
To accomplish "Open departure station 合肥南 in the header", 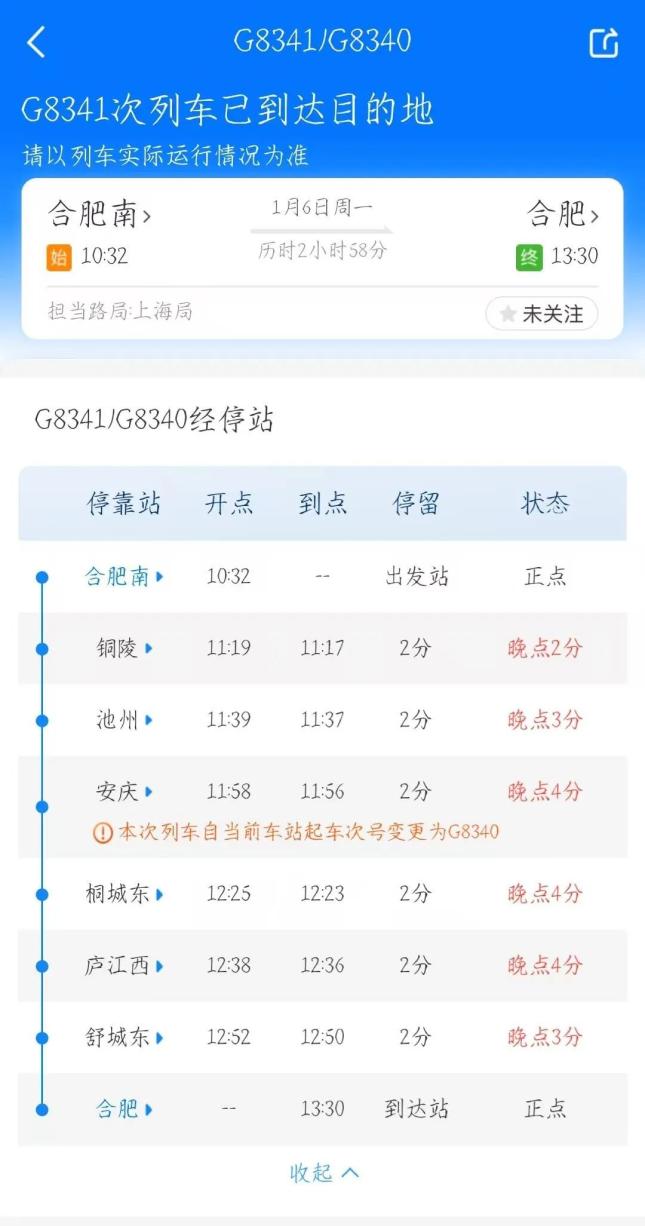I will click(100, 215).
